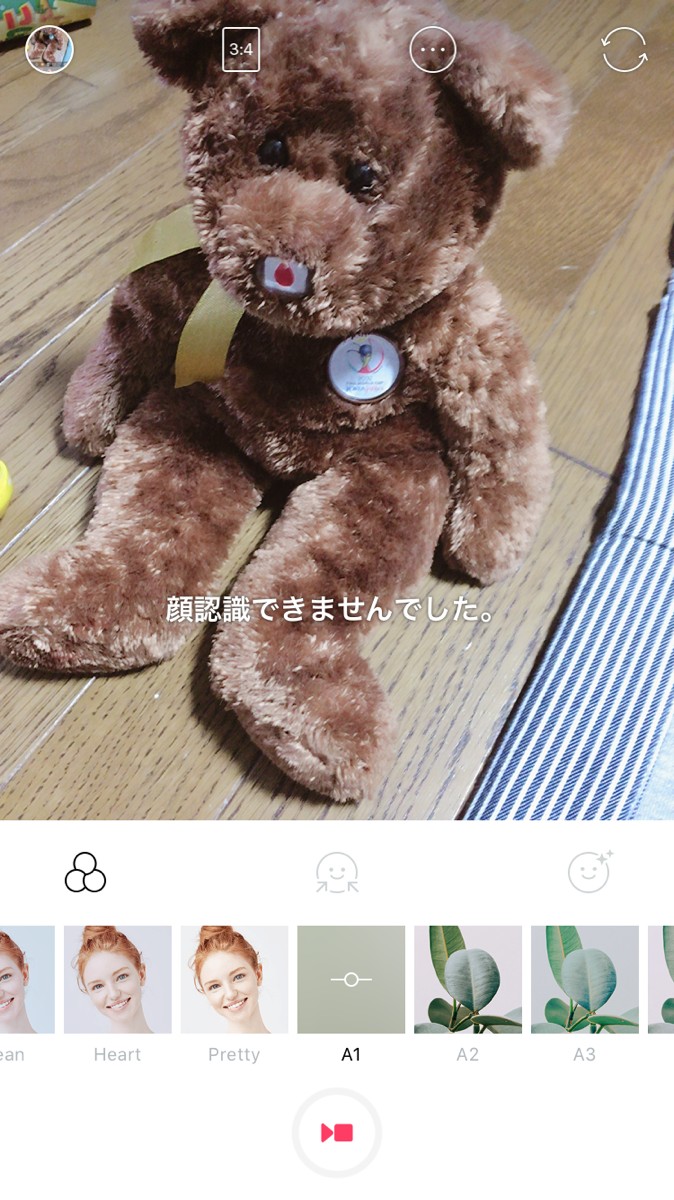Open the face reshape tab
The height and width of the screenshot is (1200, 674).
pos(337,872)
